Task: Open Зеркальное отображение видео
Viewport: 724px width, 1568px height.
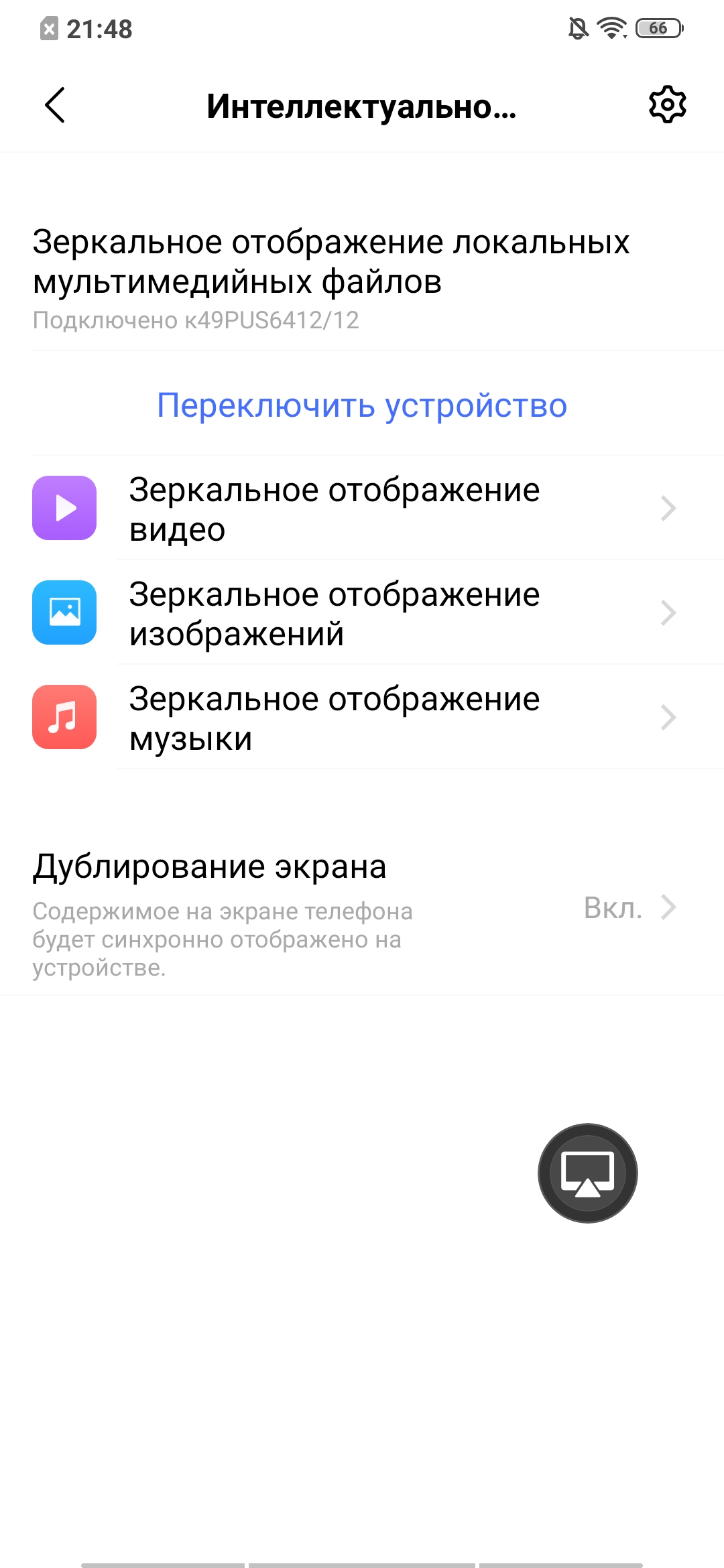Action: click(362, 509)
